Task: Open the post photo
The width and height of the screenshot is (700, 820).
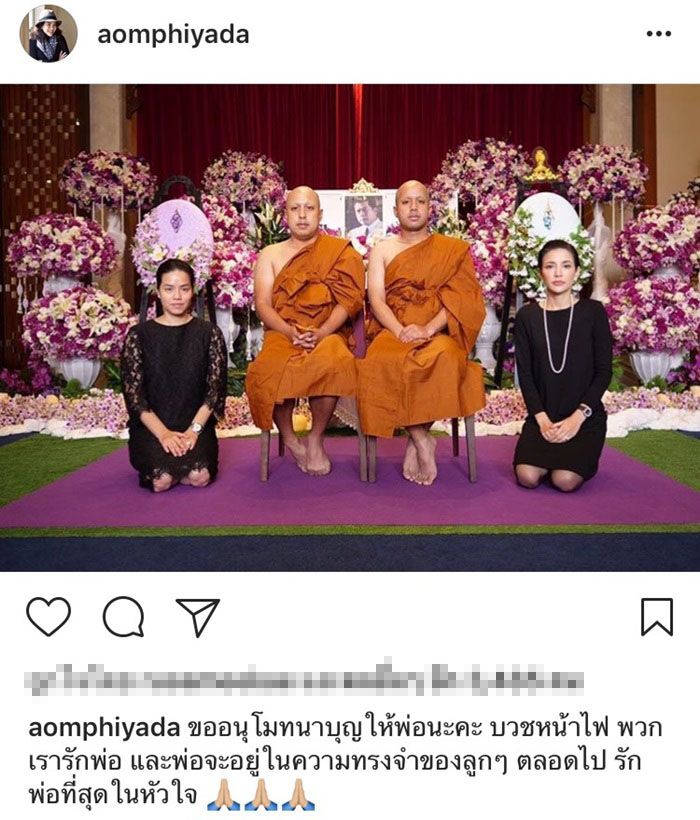Action: (x=350, y=327)
